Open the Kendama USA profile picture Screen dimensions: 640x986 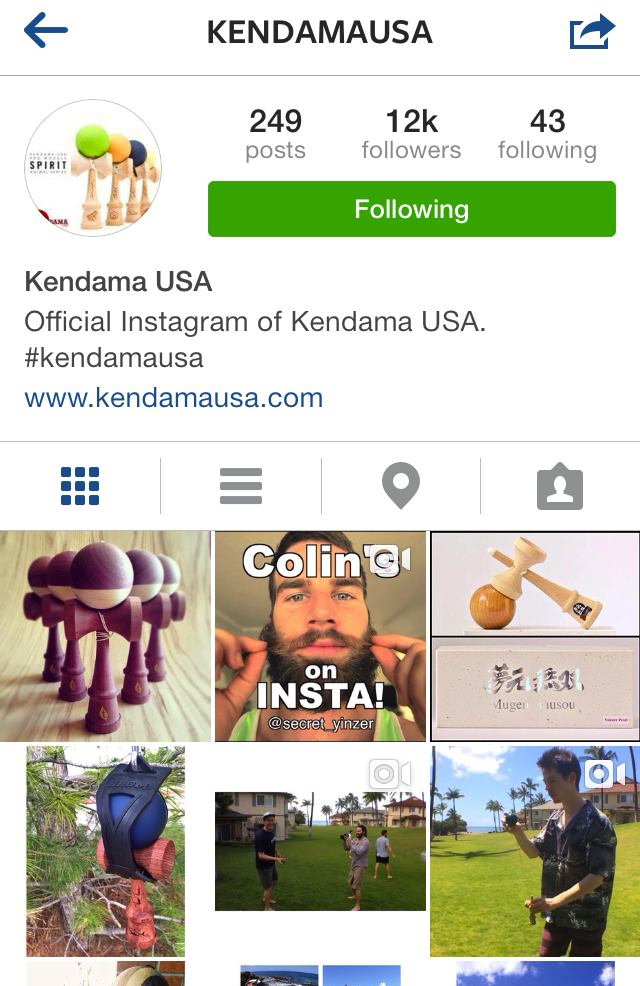click(93, 168)
